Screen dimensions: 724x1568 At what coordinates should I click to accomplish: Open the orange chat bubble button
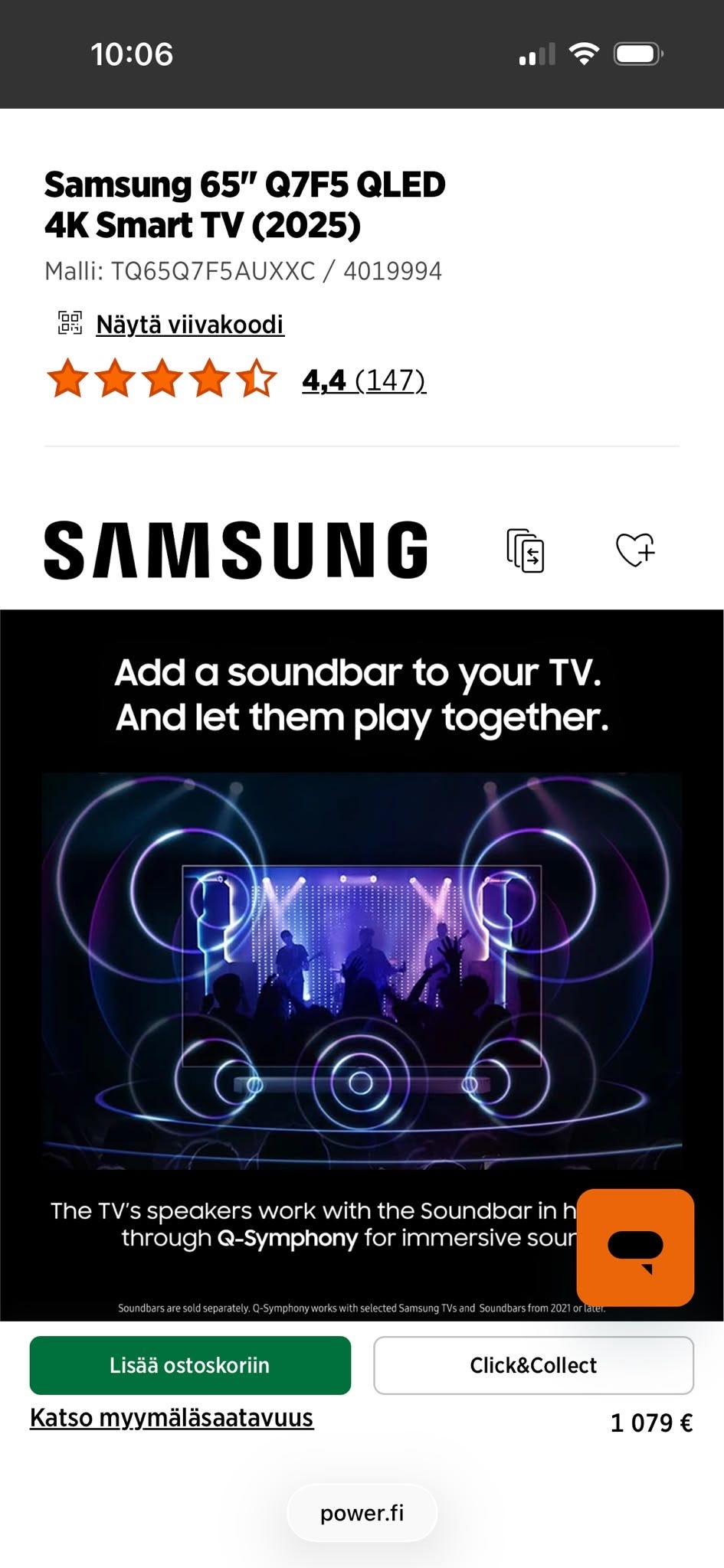point(635,1247)
